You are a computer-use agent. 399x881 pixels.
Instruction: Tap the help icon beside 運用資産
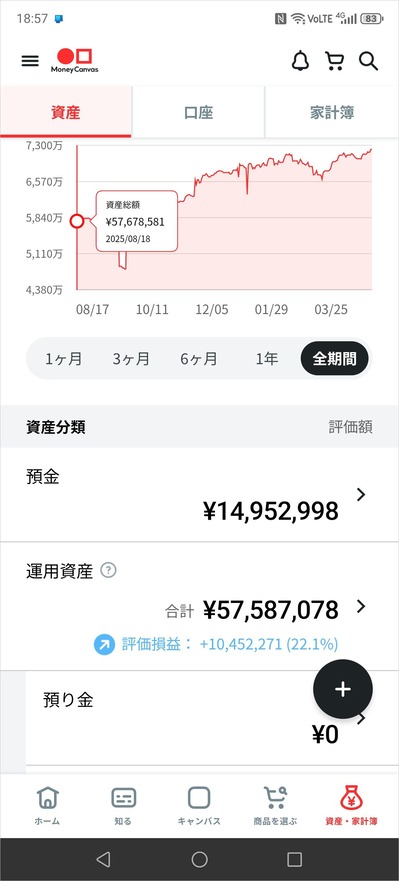[x=108, y=571]
